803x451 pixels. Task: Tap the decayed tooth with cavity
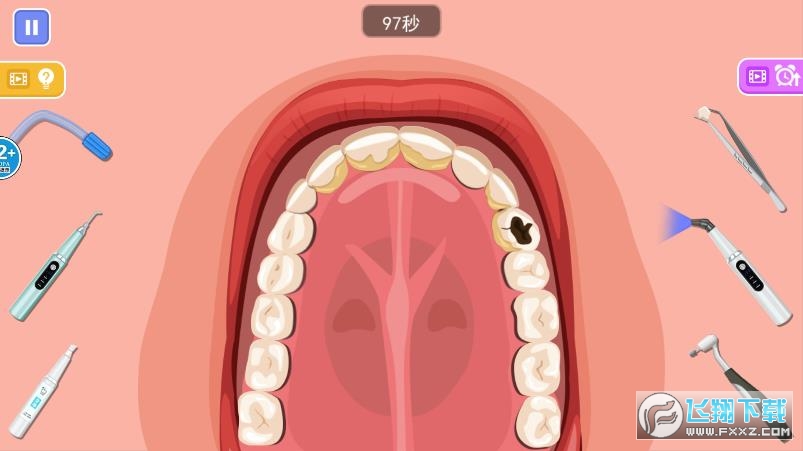[x=518, y=230]
